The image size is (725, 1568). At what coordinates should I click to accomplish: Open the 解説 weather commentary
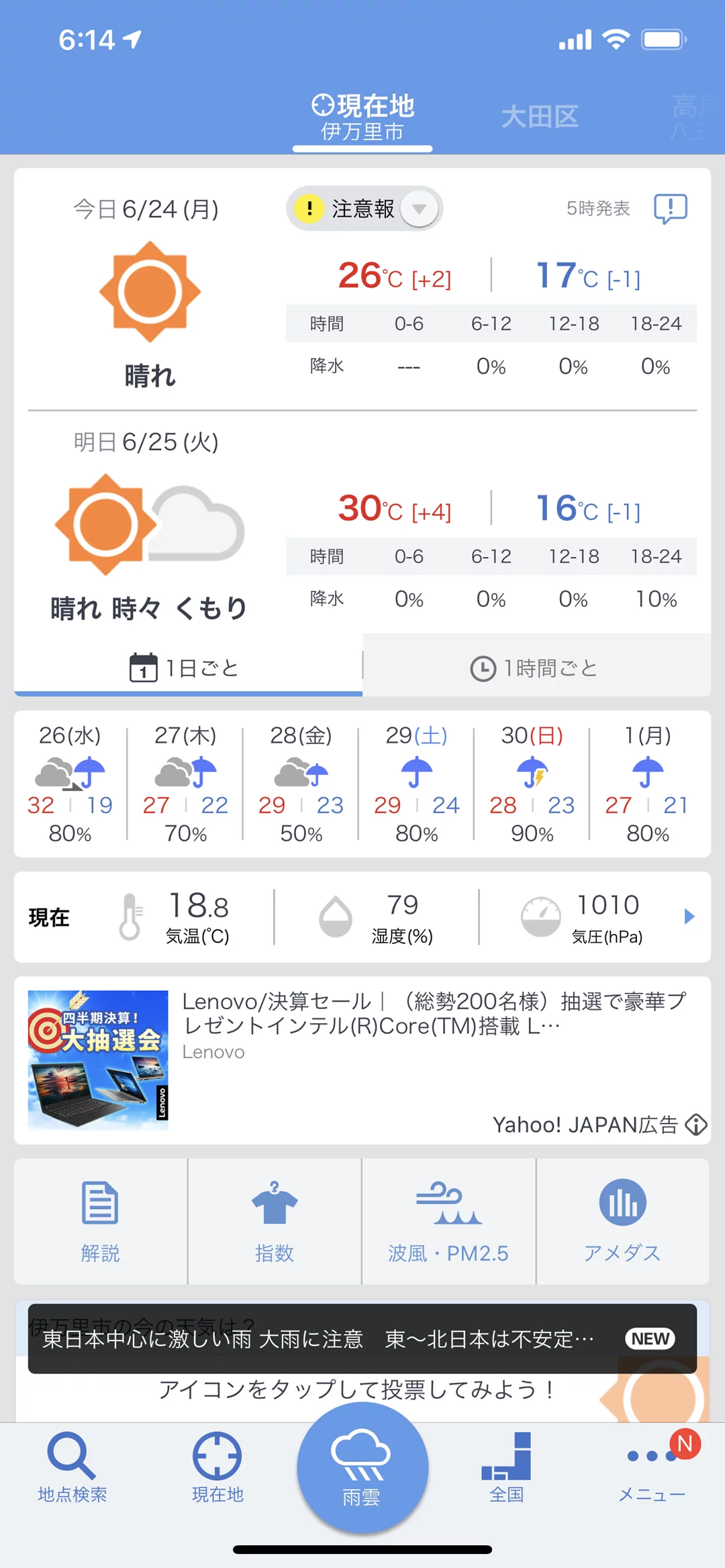(x=101, y=1221)
